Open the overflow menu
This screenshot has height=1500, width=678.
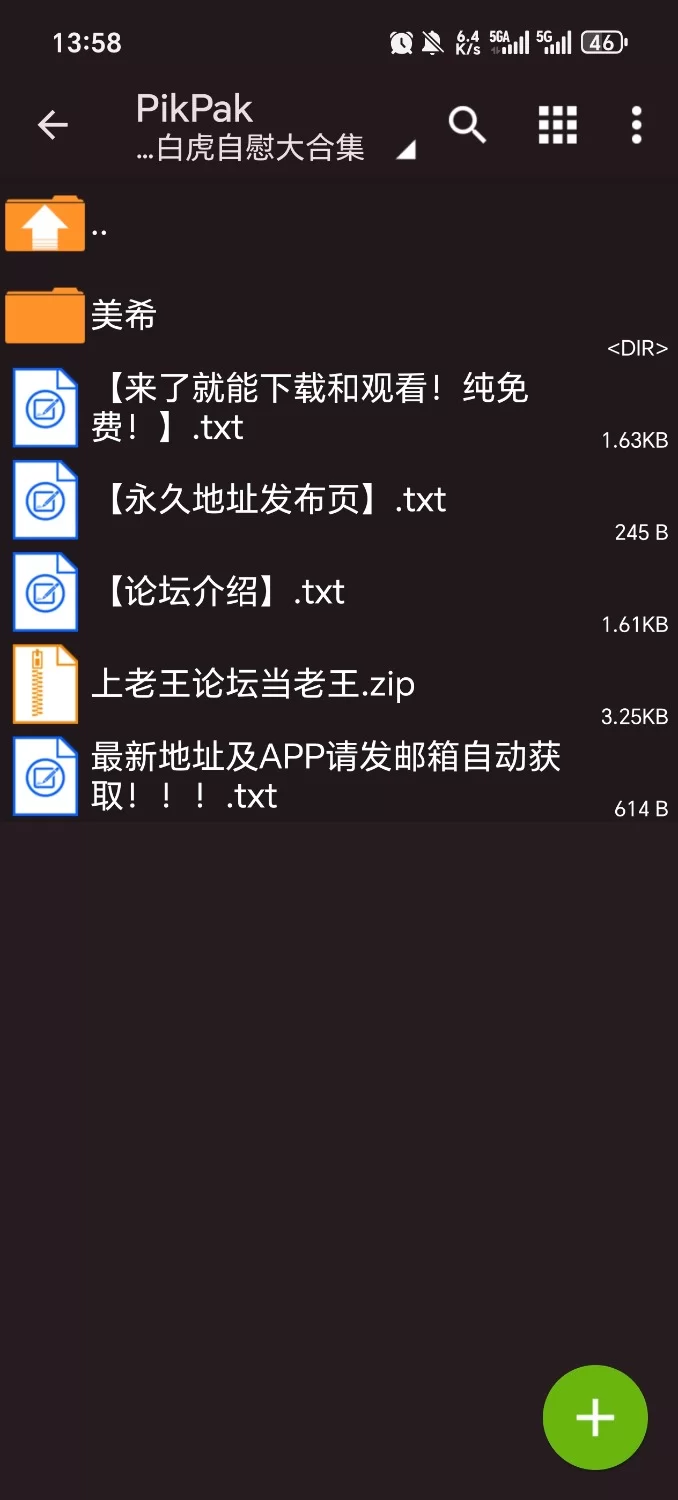click(x=637, y=125)
